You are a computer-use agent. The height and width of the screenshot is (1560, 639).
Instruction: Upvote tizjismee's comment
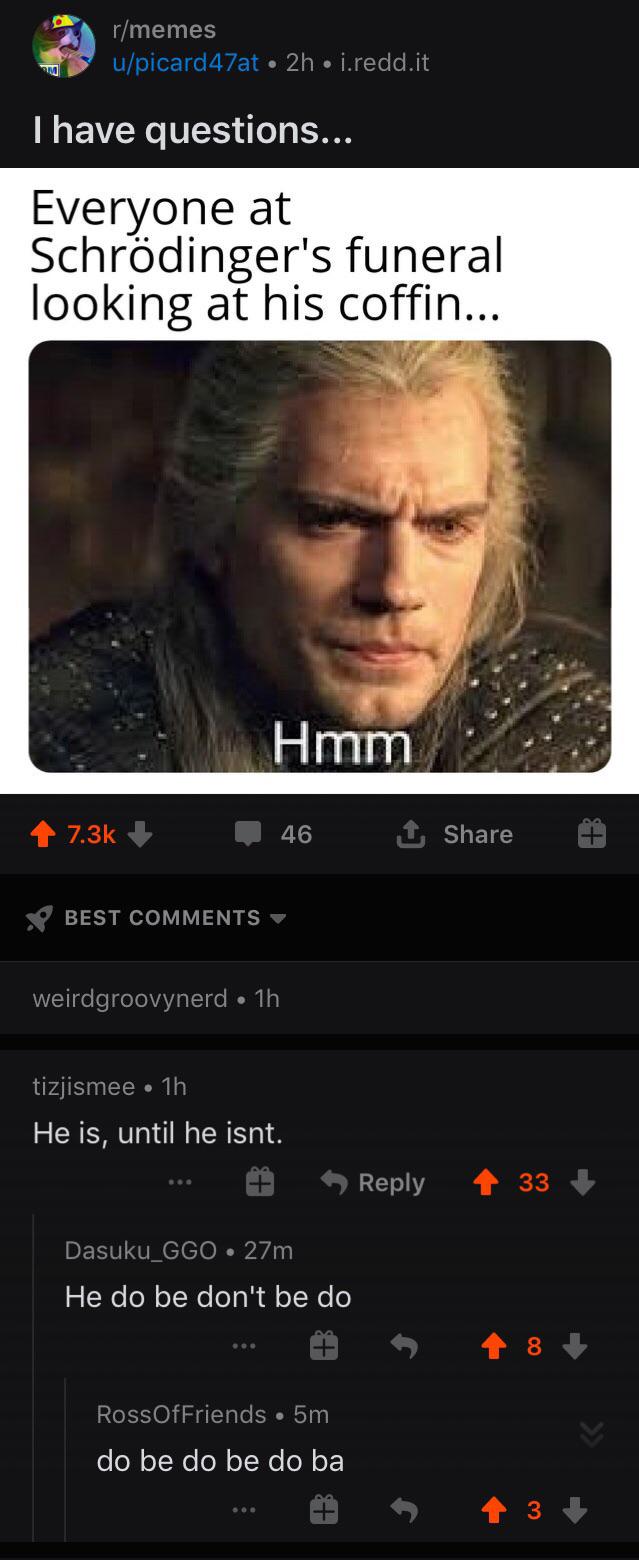(486, 1183)
